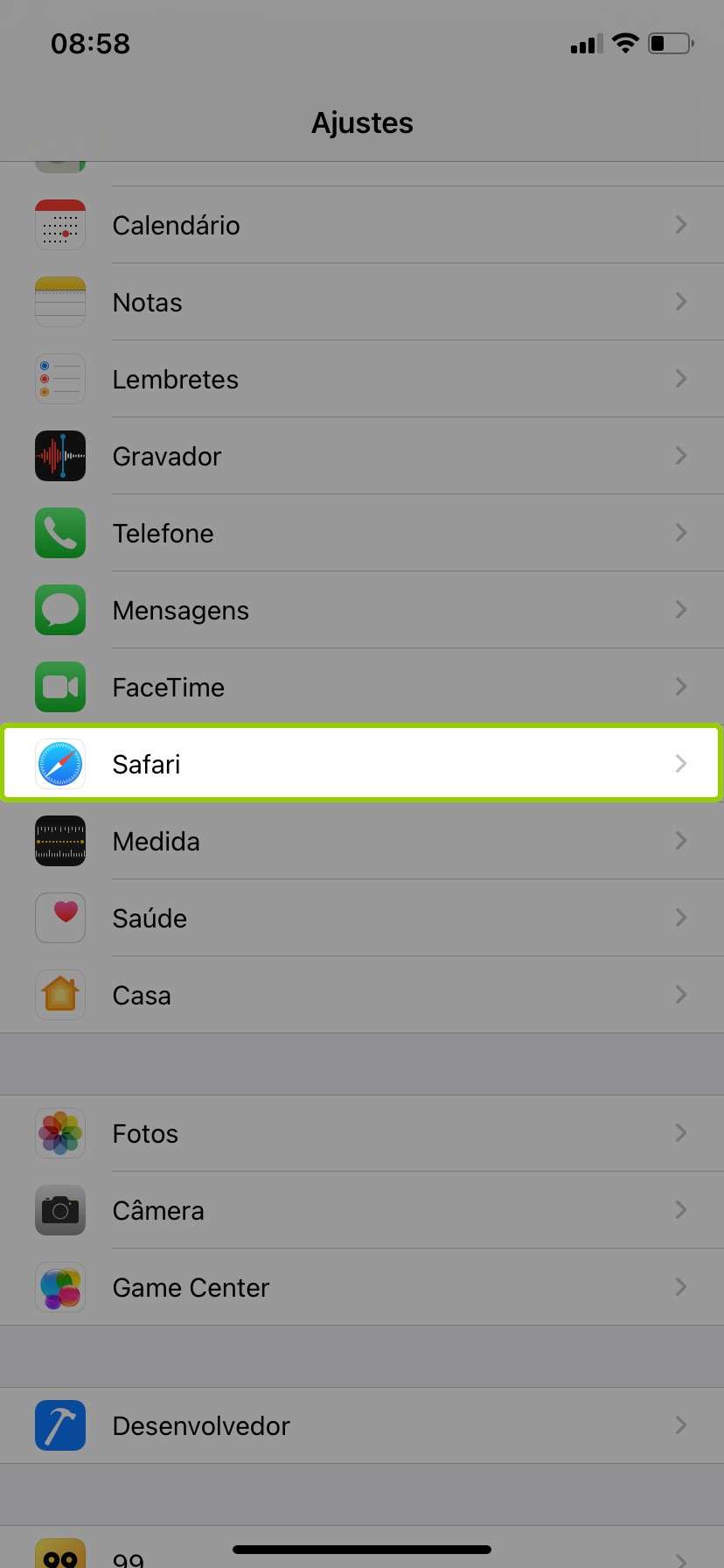Open Calendário settings

(362, 225)
